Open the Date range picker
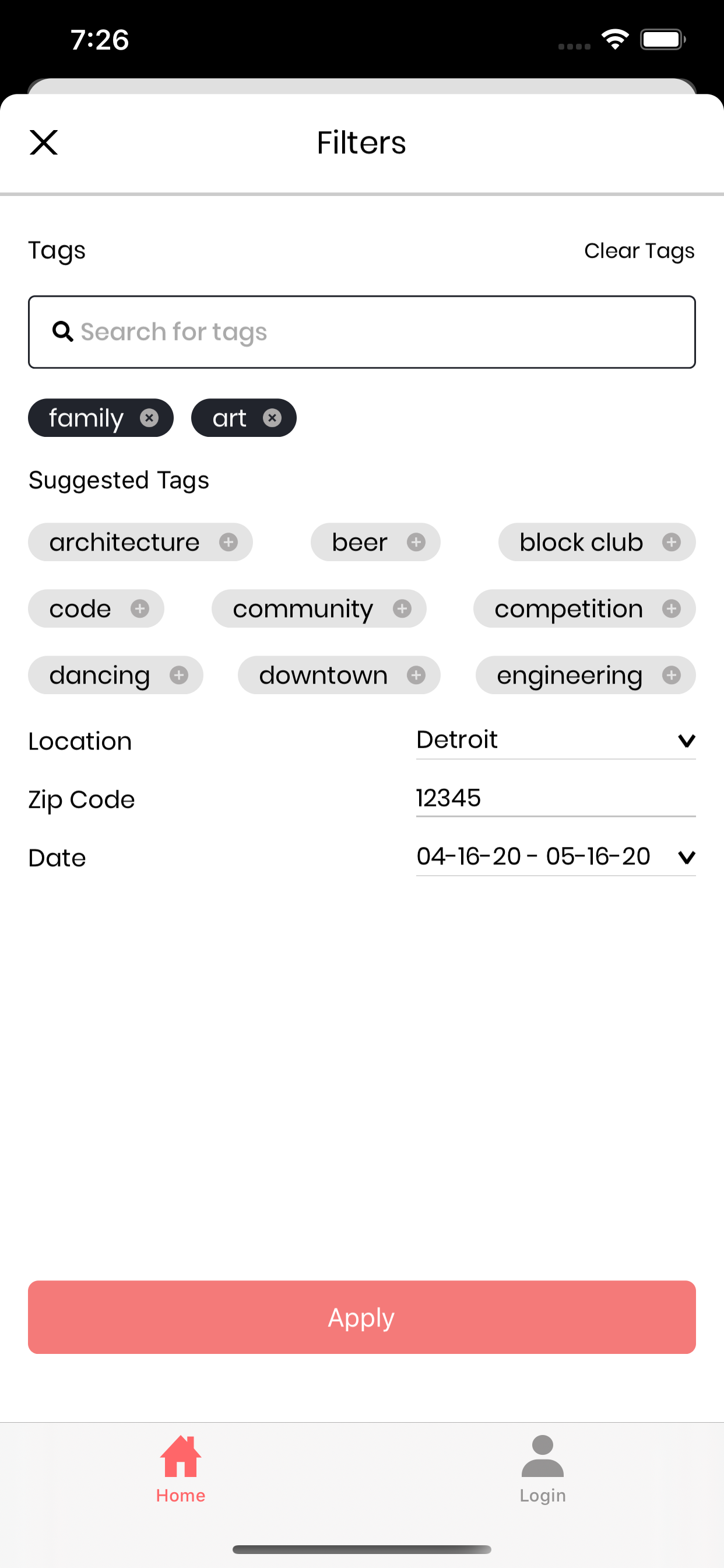 point(556,857)
